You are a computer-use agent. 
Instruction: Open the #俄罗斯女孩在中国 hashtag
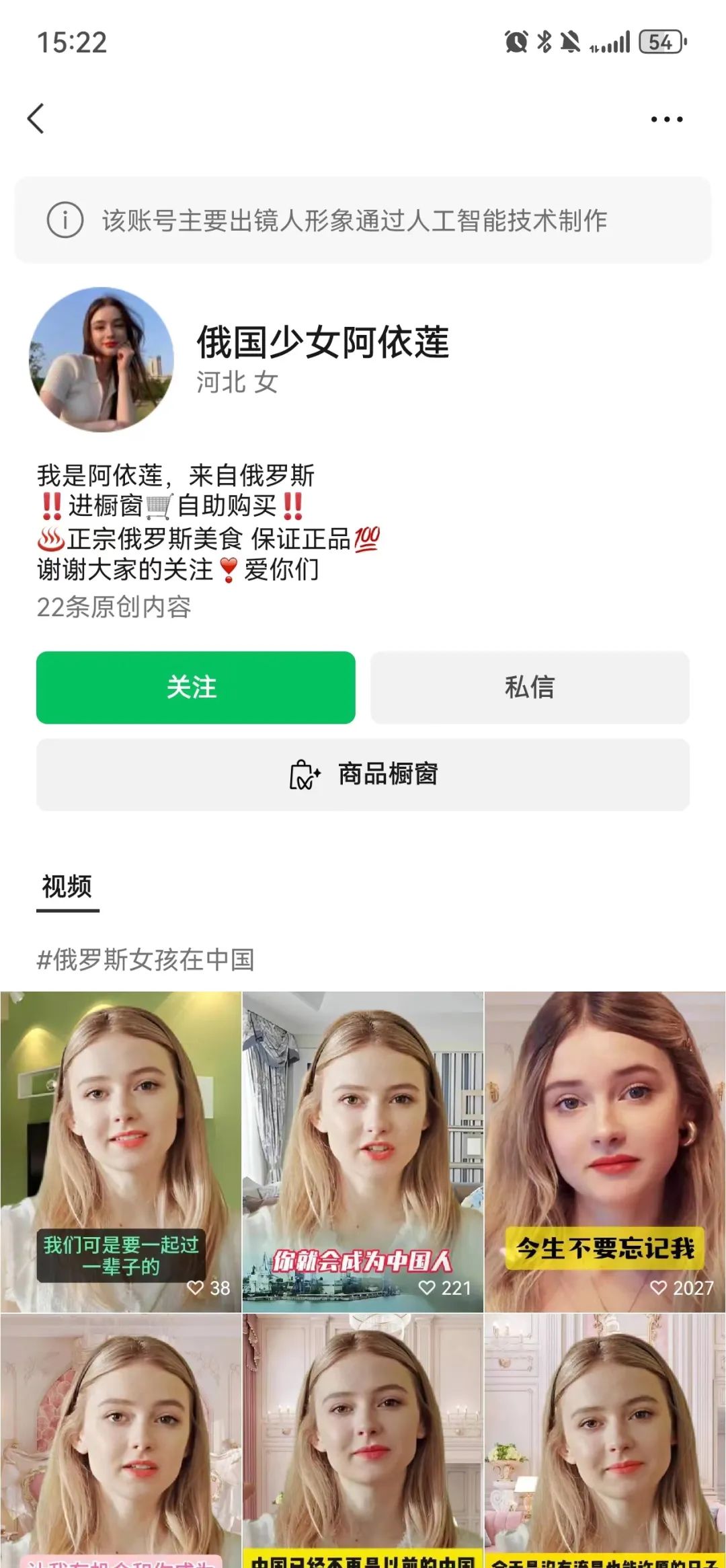coord(146,959)
